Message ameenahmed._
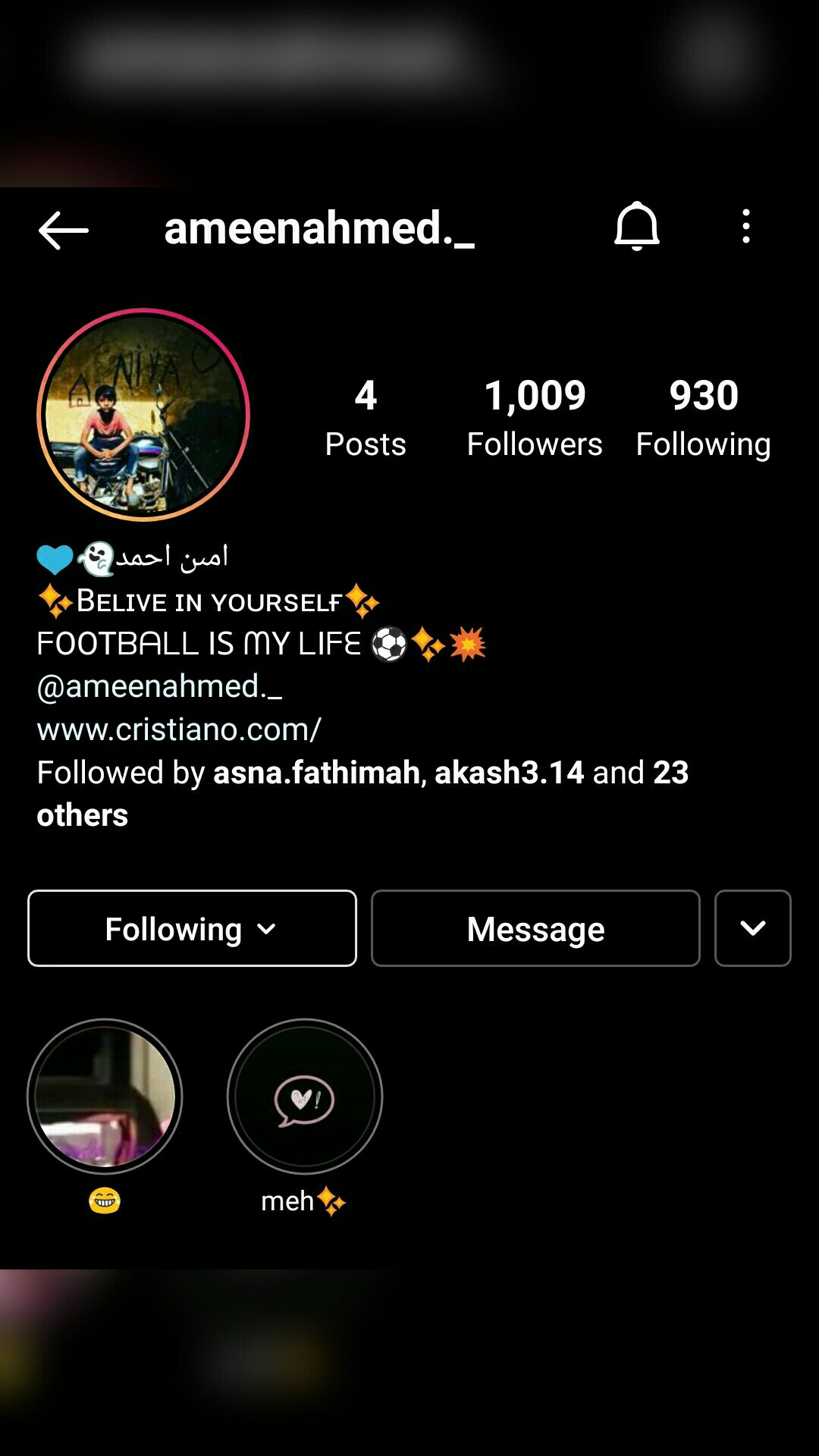 click(x=535, y=928)
